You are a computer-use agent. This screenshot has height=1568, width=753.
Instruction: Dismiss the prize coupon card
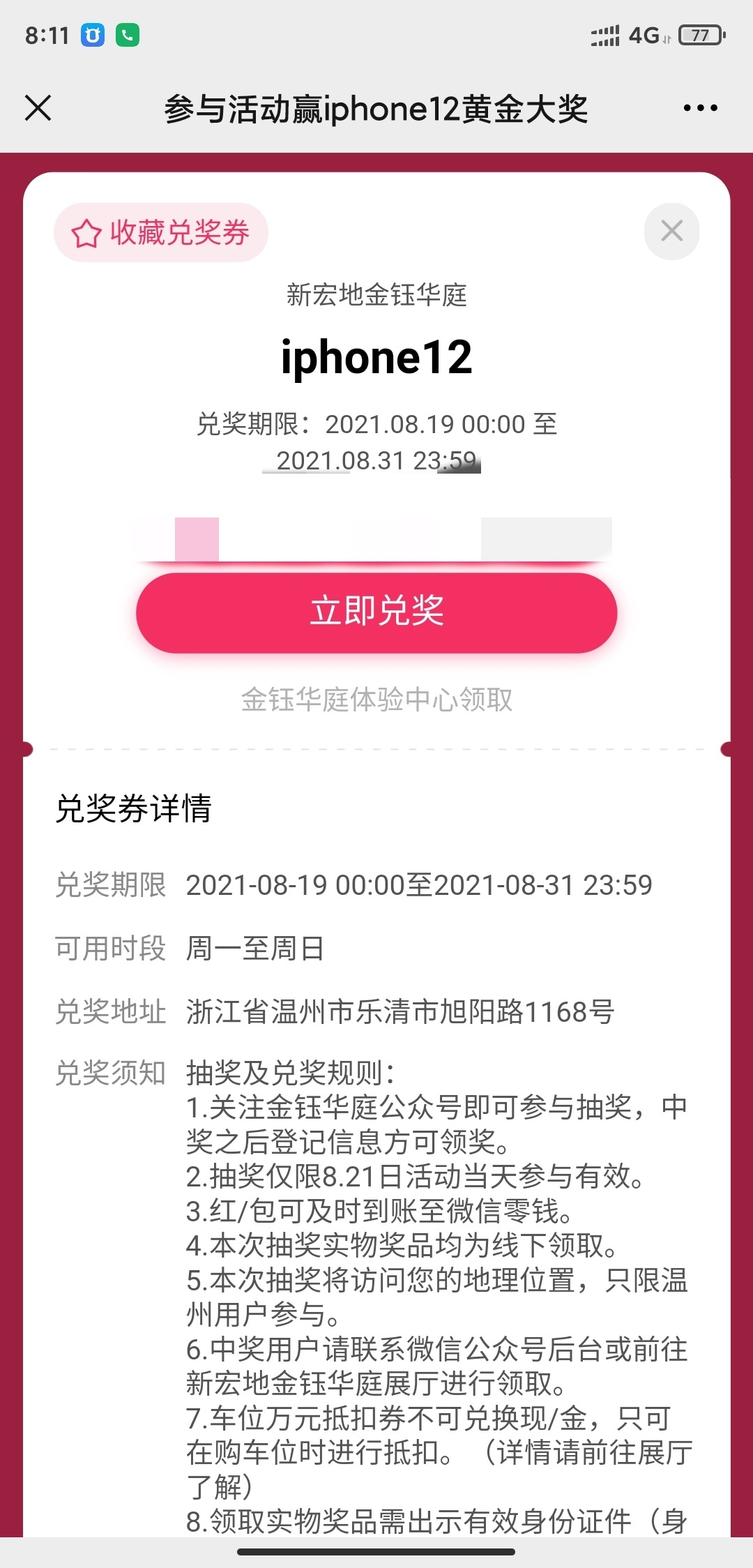tap(671, 232)
